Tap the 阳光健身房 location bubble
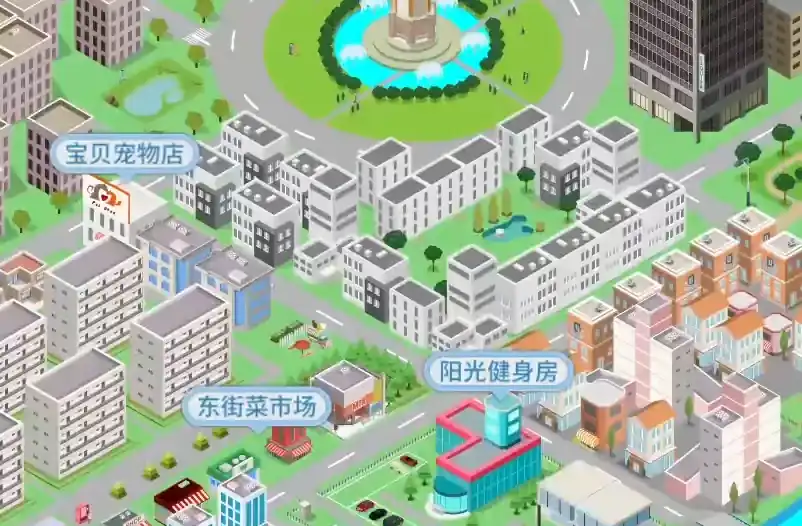The height and width of the screenshot is (526, 802). click(x=497, y=372)
